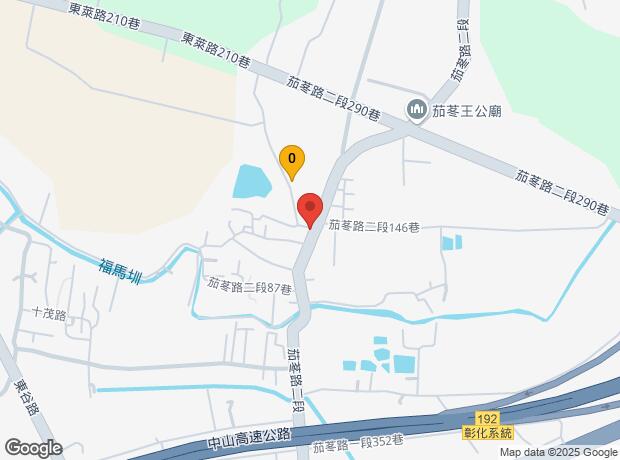Select the orange marker labeled 0
This screenshot has width=620, height=460.
click(x=292, y=158)
